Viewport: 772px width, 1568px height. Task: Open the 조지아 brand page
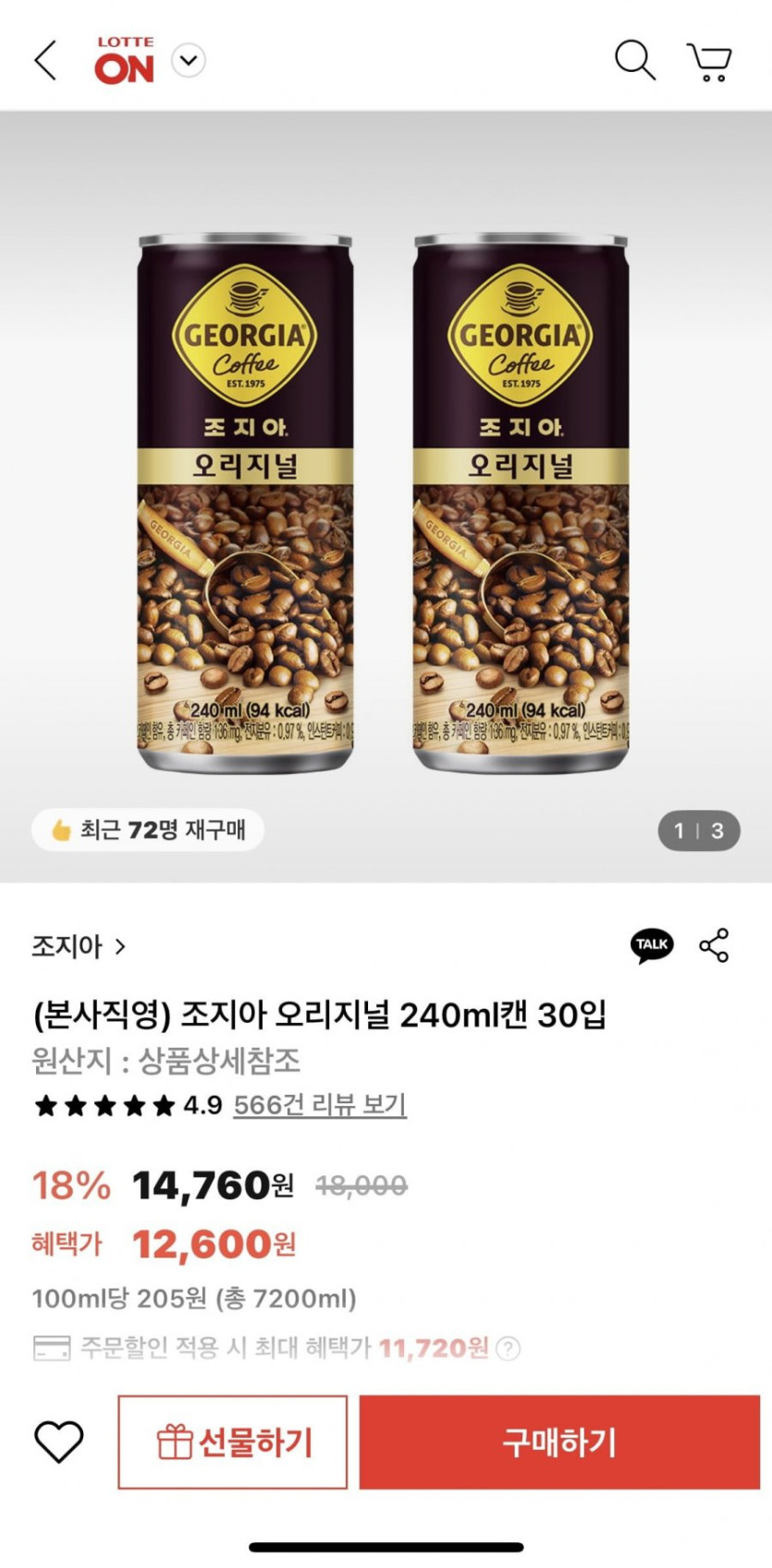tap(79, 946)
